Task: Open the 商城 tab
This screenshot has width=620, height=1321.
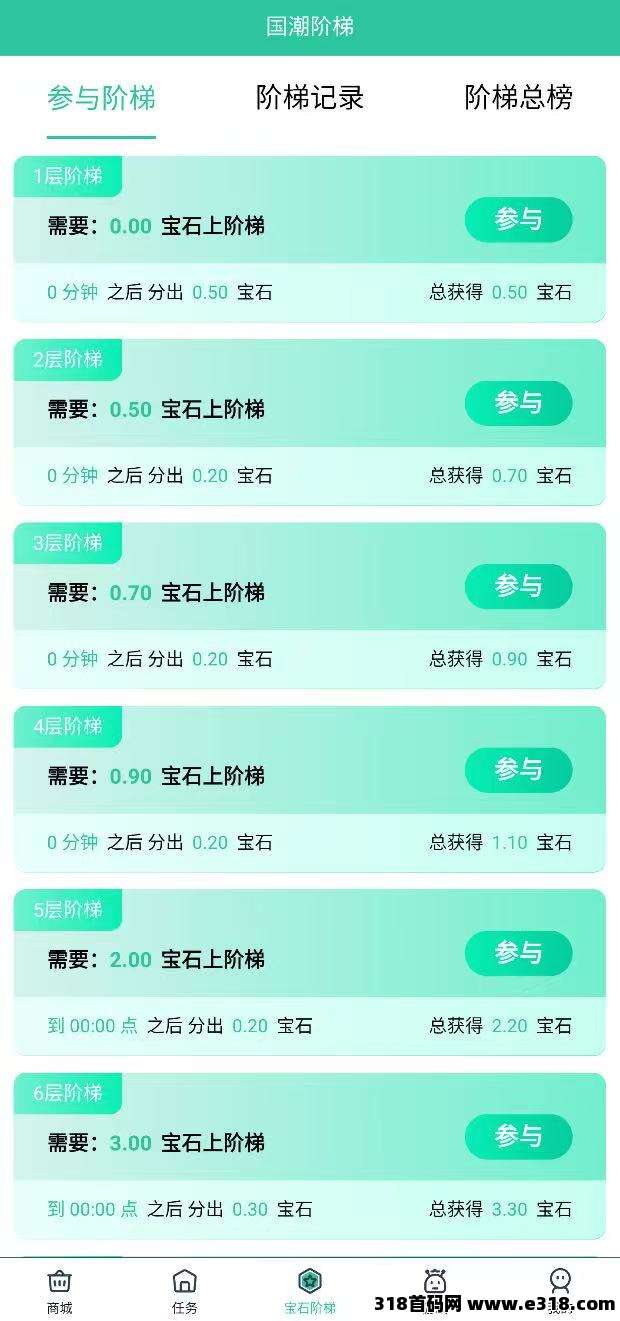Action: pos(60,1291)
